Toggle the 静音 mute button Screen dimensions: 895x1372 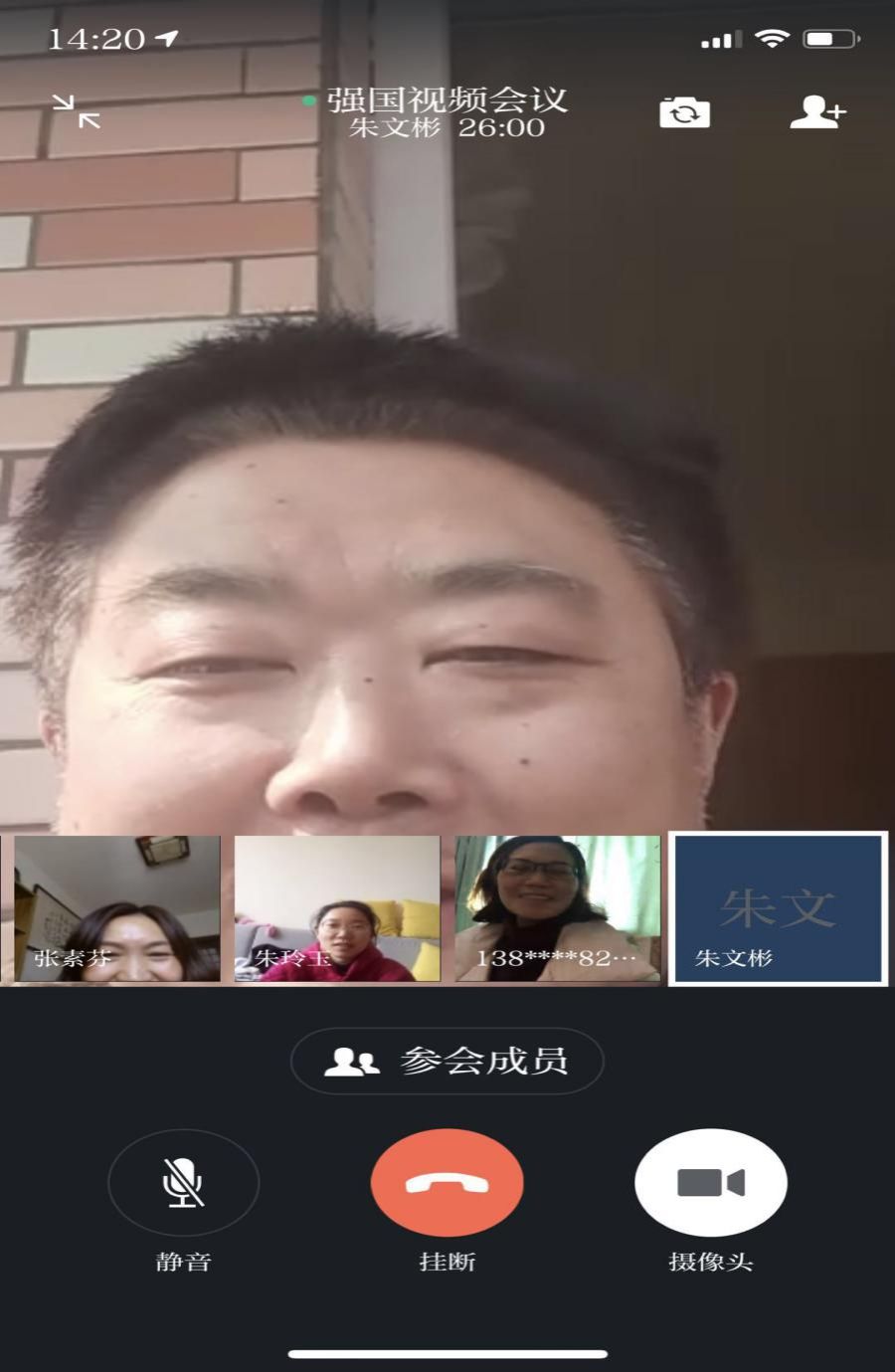pos(184,1182)
